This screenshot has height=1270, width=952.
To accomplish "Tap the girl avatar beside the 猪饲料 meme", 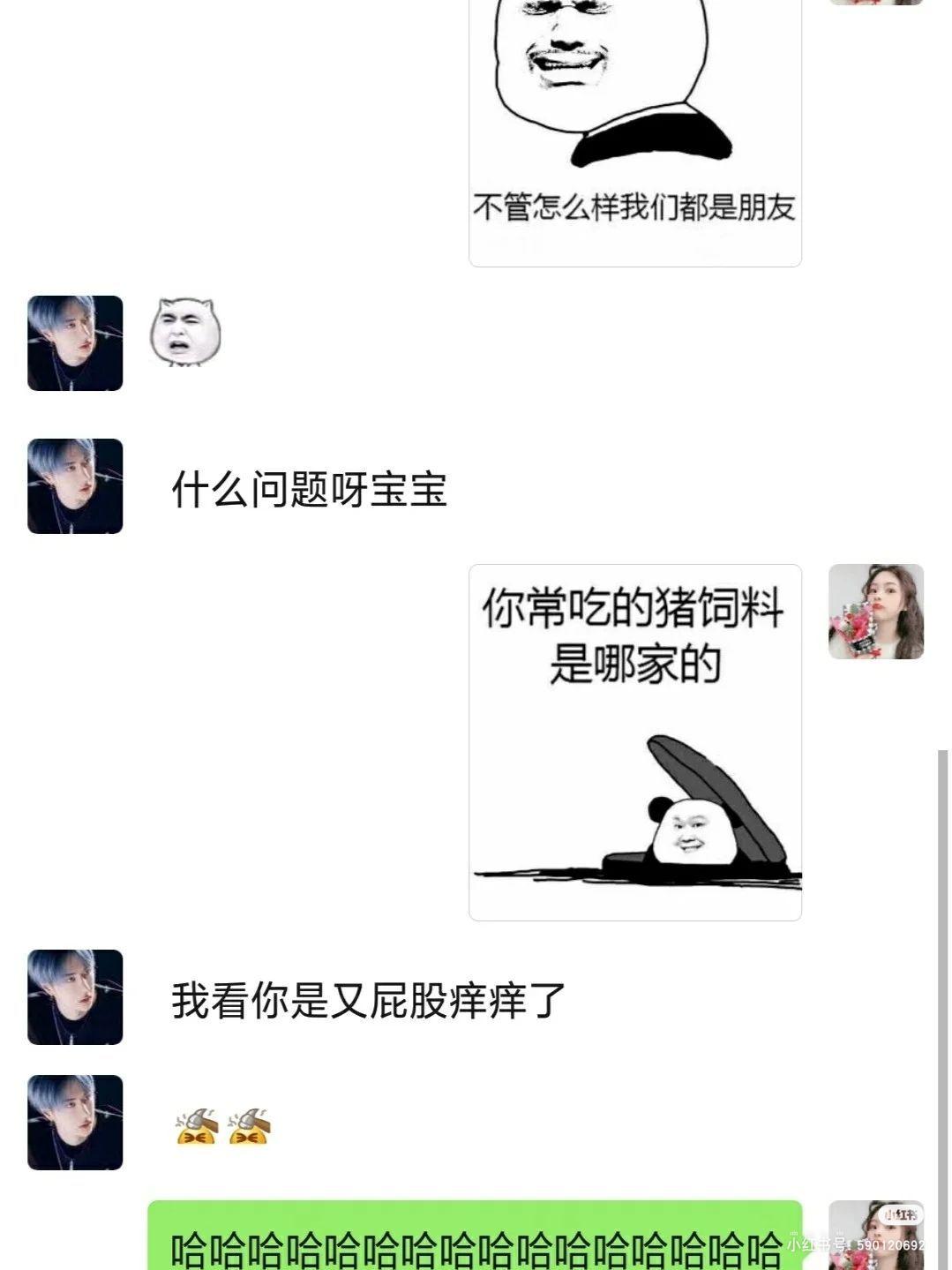I will (x=875, y=612).
